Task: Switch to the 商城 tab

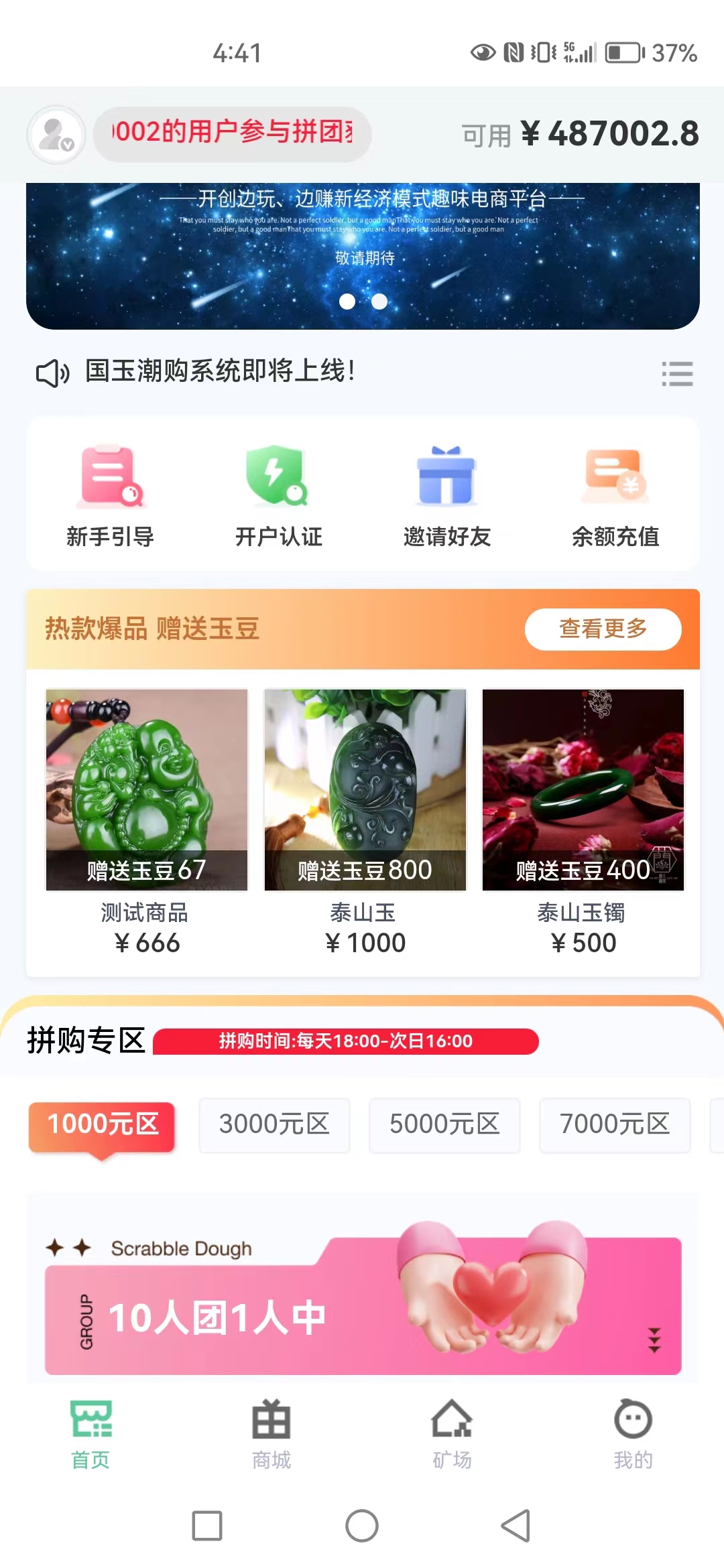Action: 271,1434
